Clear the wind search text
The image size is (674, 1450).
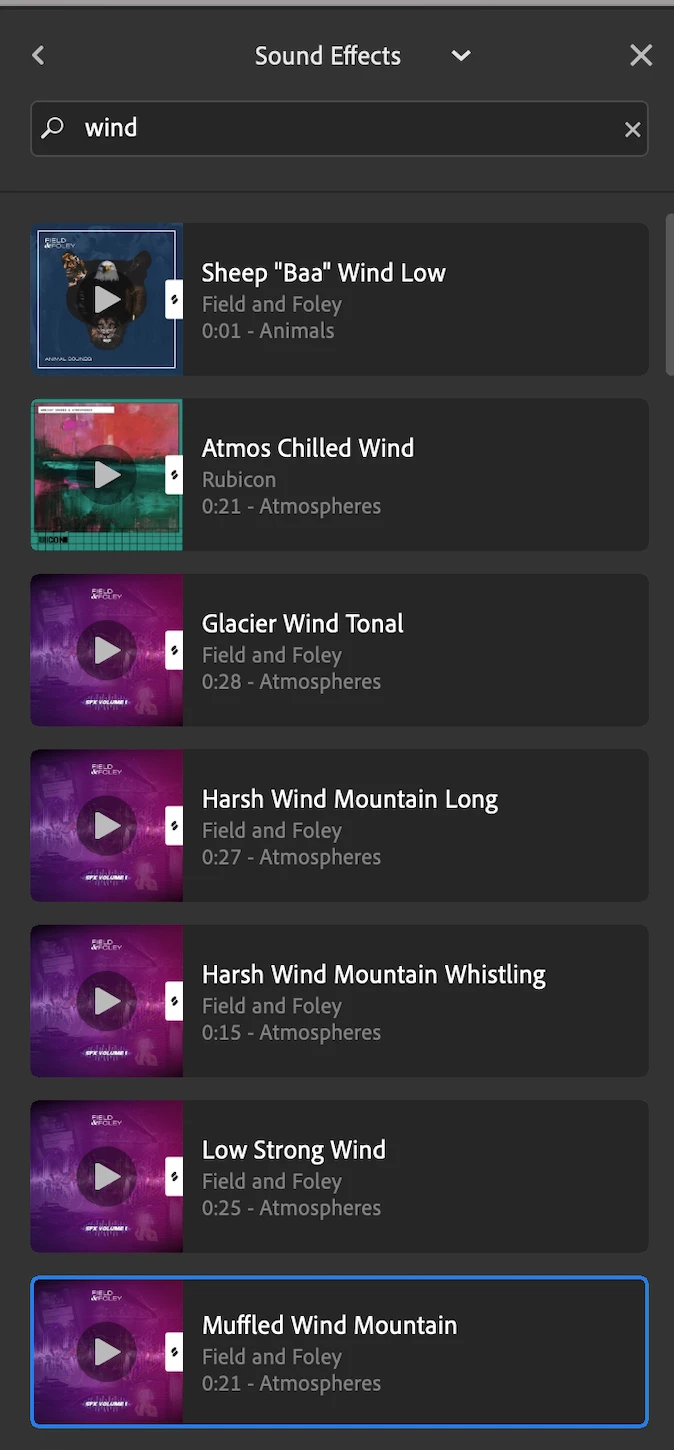coord(632,129)
